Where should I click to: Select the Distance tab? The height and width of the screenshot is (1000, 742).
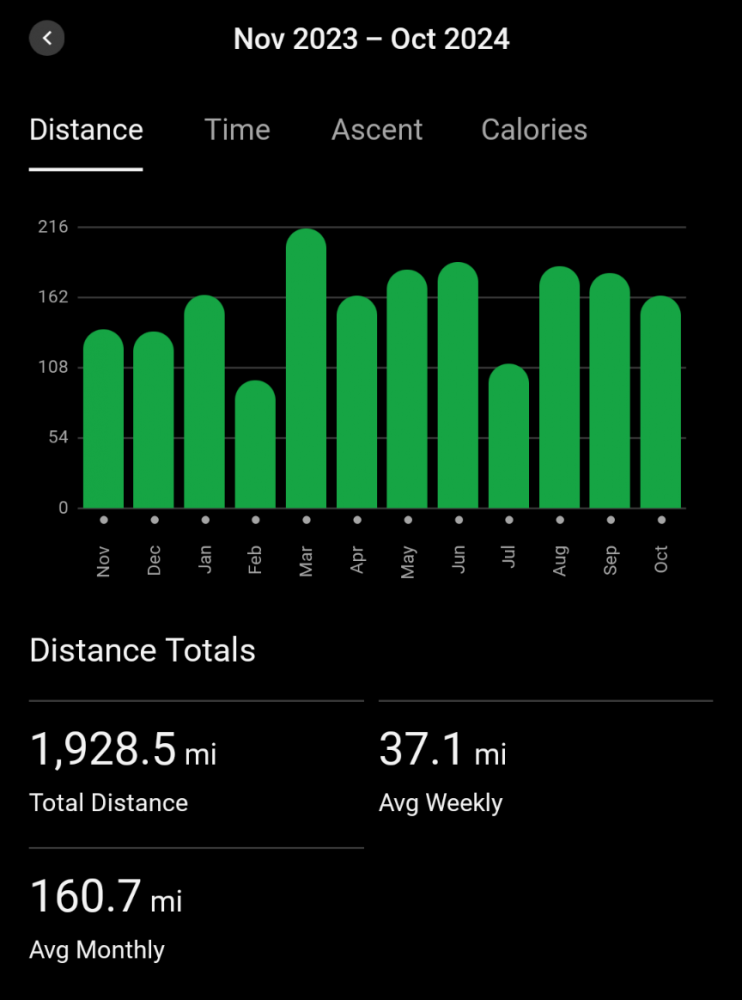[x=86, y=130]
